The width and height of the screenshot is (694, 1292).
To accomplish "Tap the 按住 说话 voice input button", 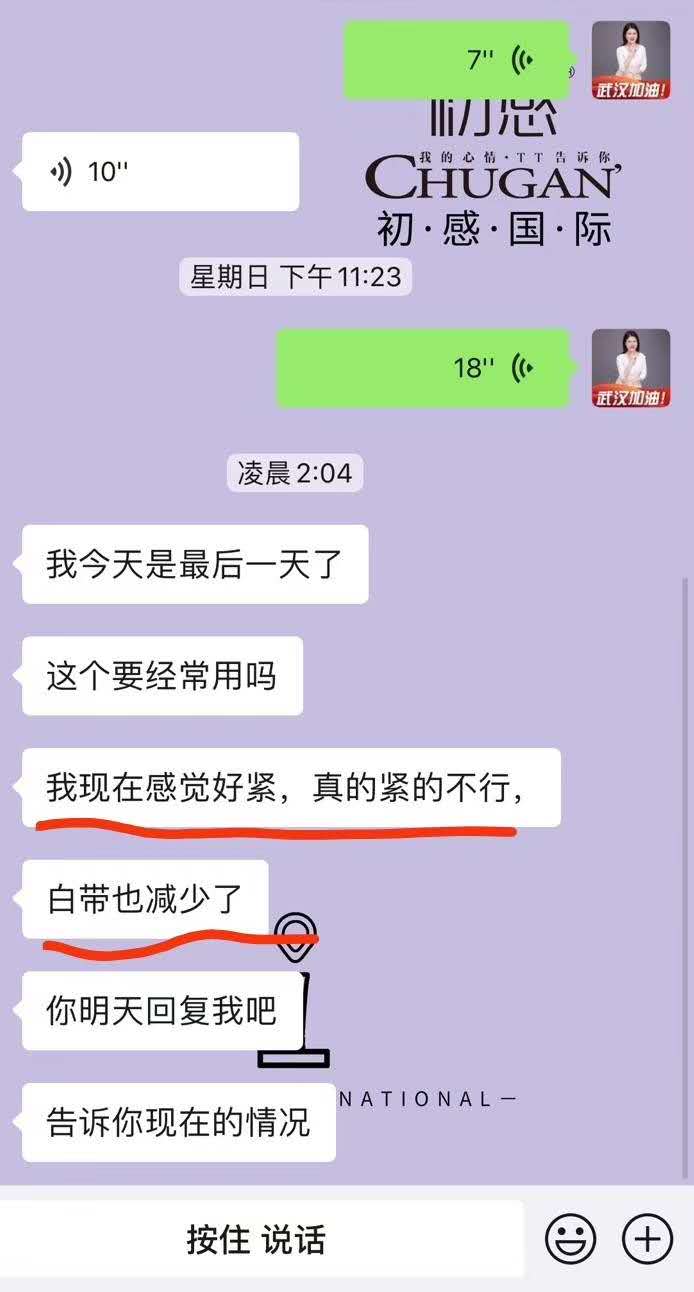I will click(257, 1240).
